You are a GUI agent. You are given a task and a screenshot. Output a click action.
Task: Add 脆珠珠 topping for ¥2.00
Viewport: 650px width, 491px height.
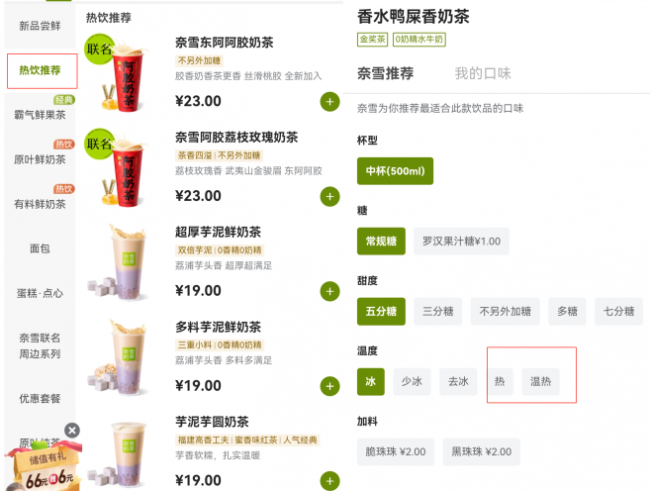pyautogui.click(x=396, y=452)
